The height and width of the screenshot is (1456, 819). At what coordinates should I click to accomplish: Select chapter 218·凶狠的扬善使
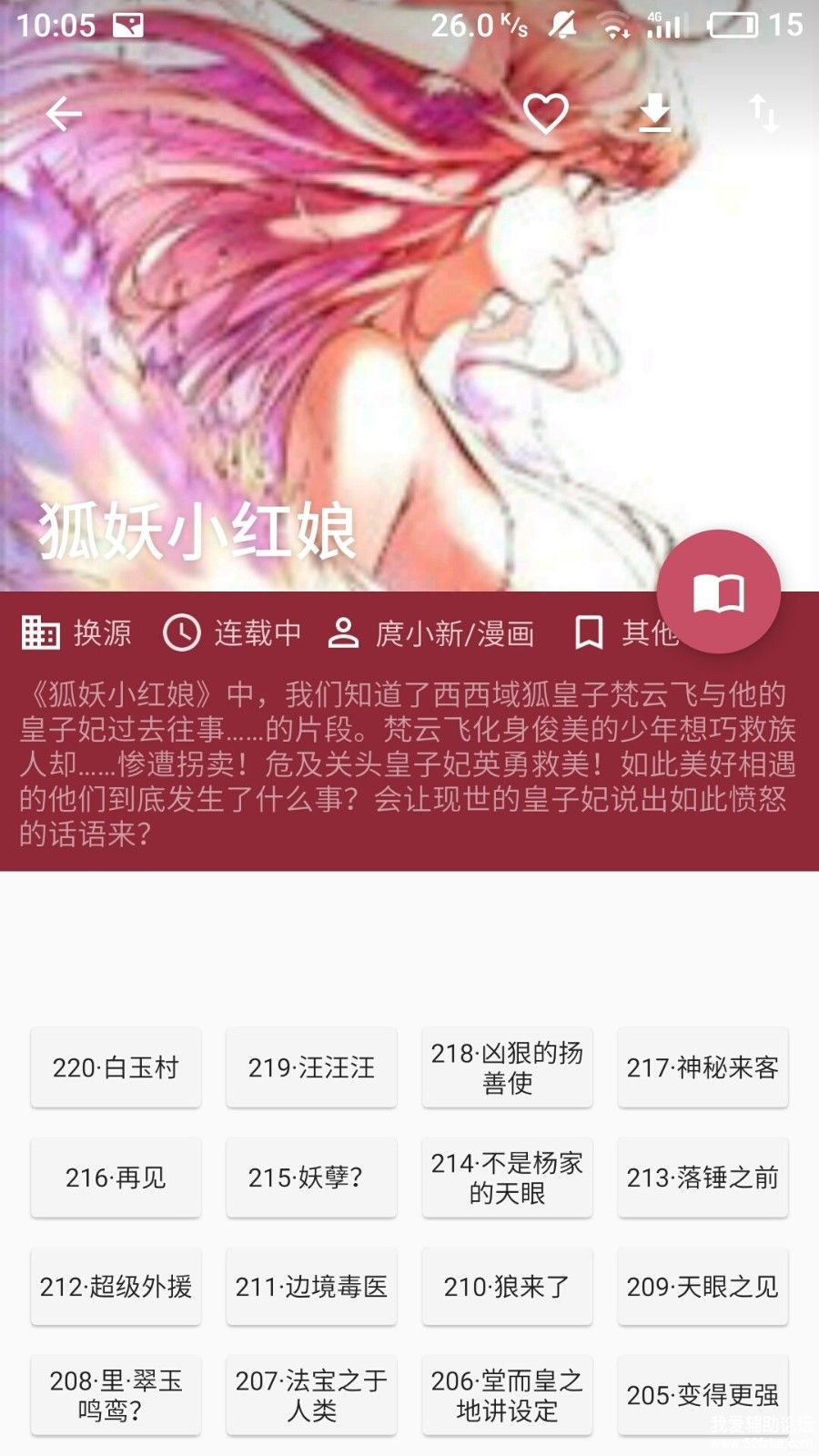point(507,1067)
